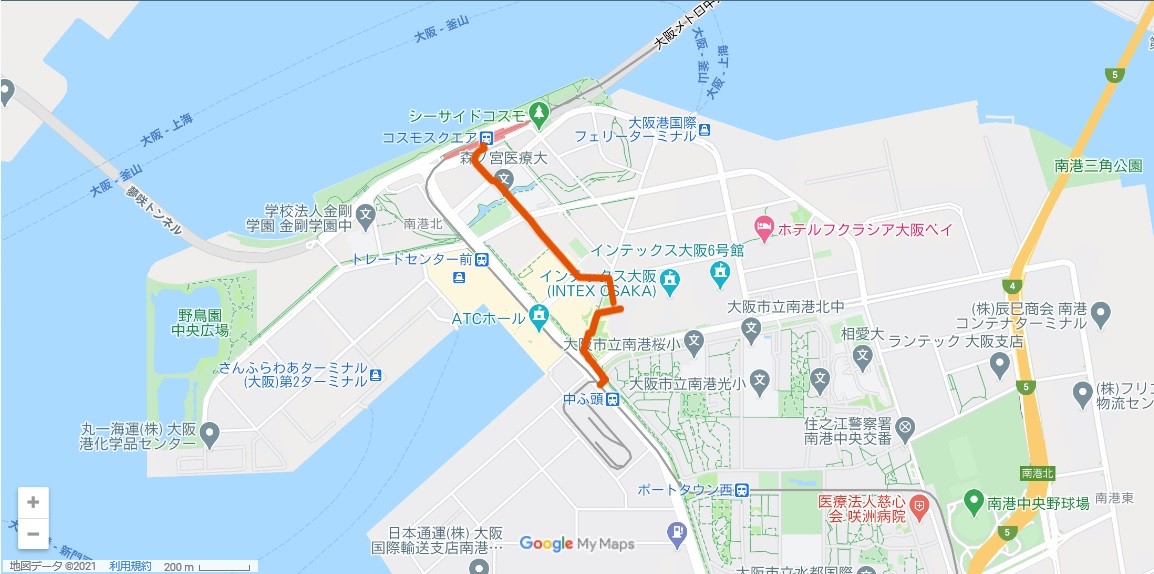Open the 利用規約 terms link

[130, 567]
